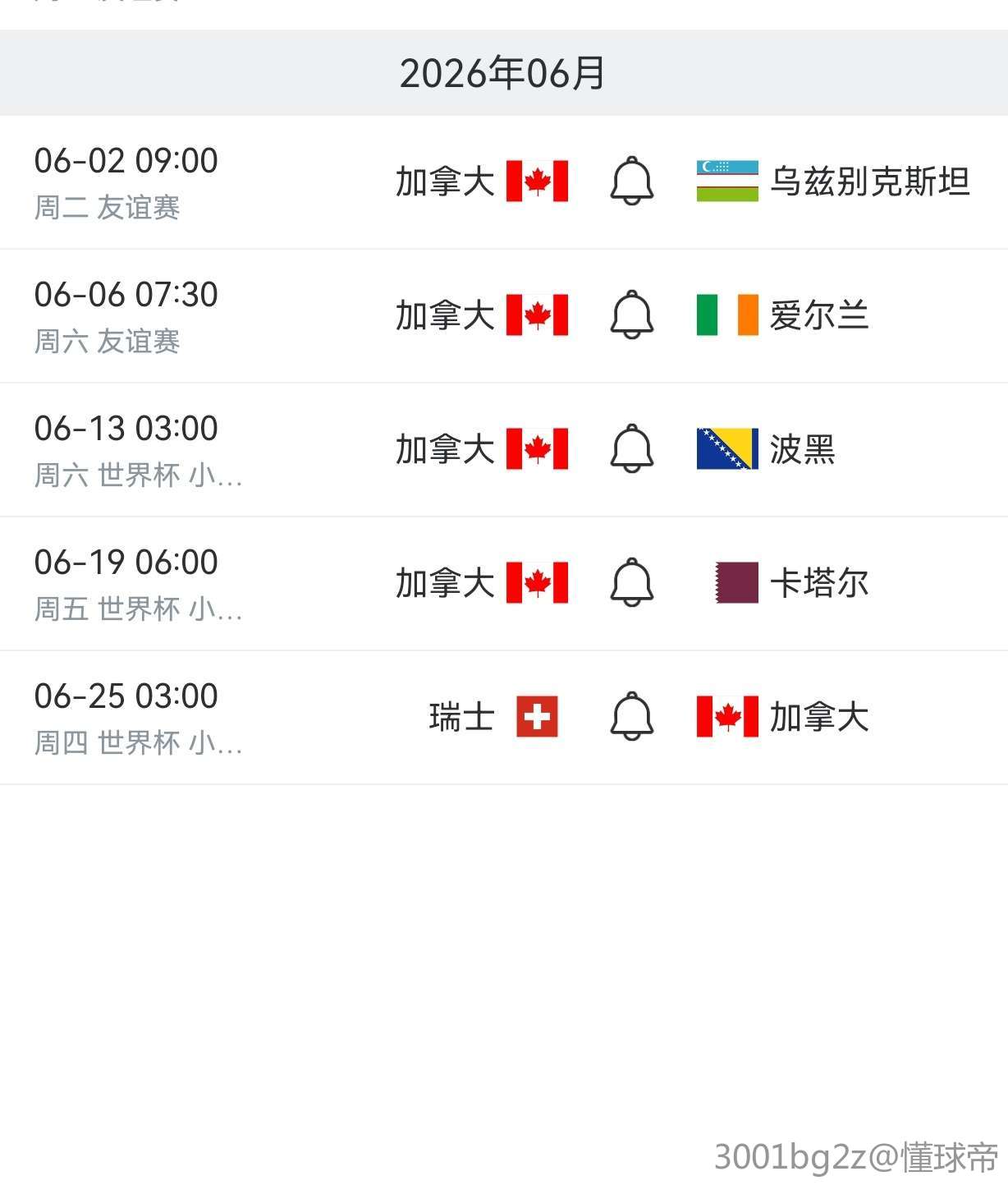View the 06-06 friendly against 爱尔兰

126,316
